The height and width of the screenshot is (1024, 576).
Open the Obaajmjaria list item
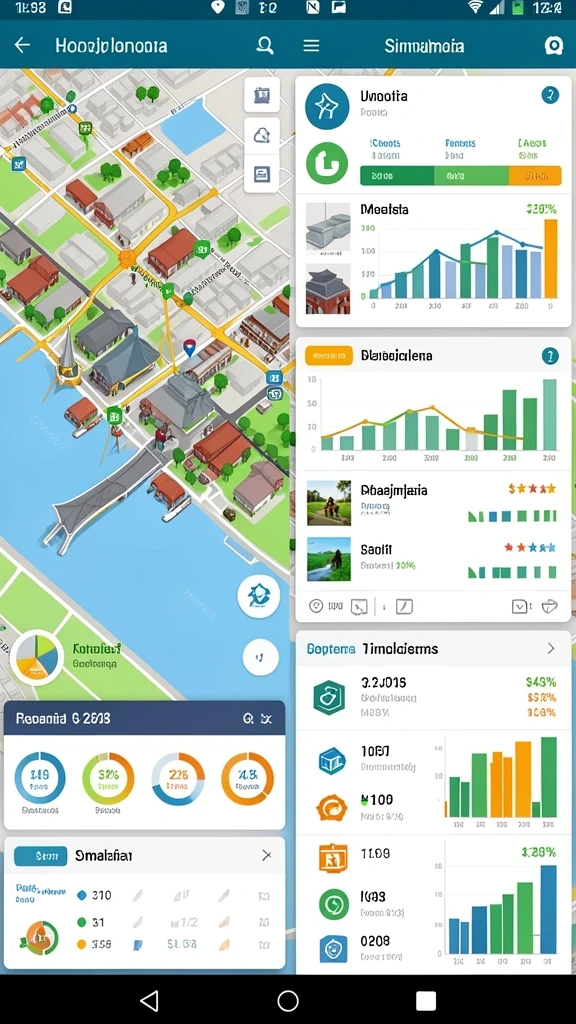click(x=433, y=504)
